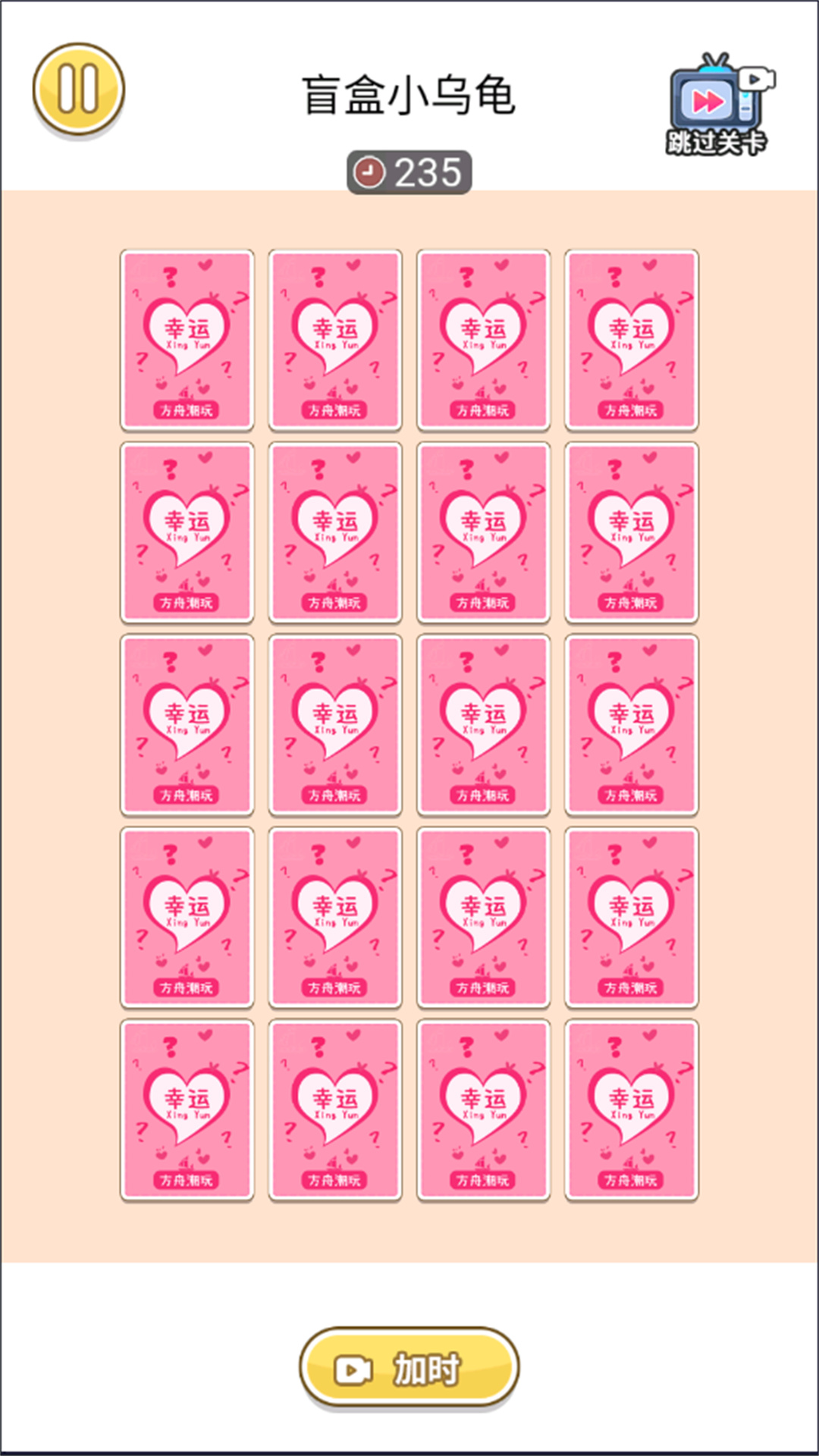Screen dimensions: 819x1456
Task: Pause the game
Action: (78, 89)
